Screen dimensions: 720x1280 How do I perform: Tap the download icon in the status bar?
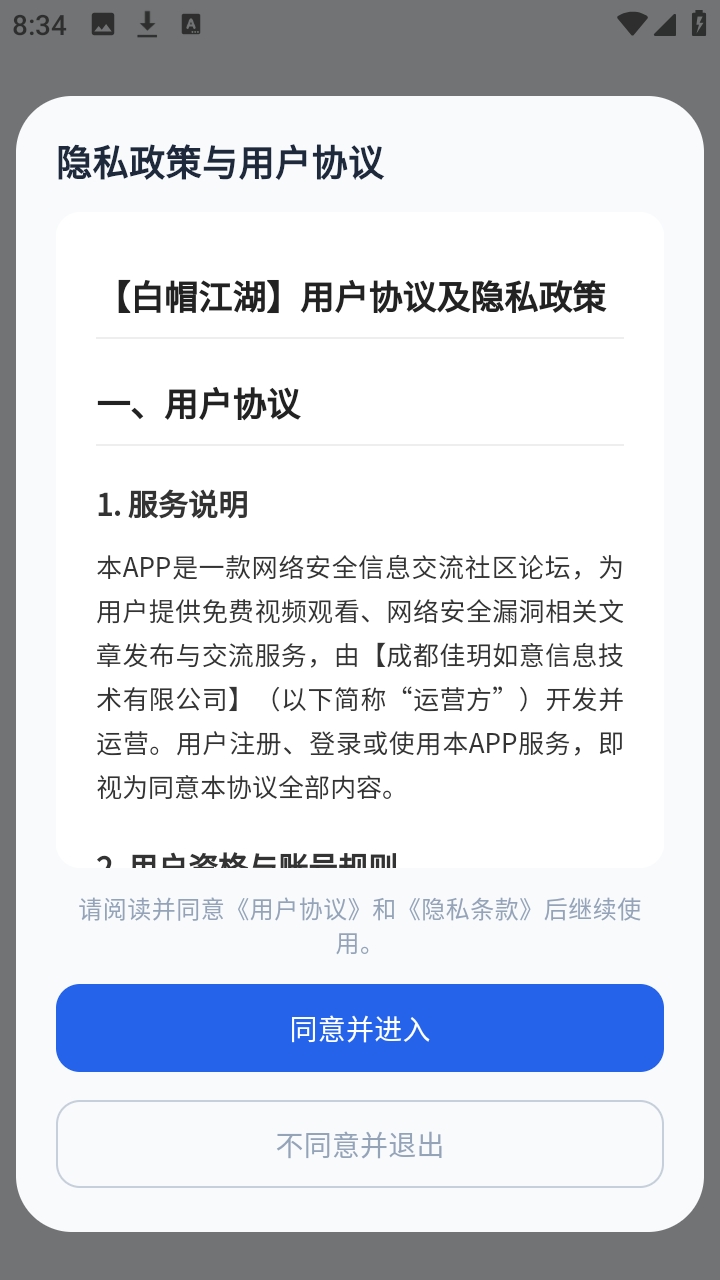[146, 22]
